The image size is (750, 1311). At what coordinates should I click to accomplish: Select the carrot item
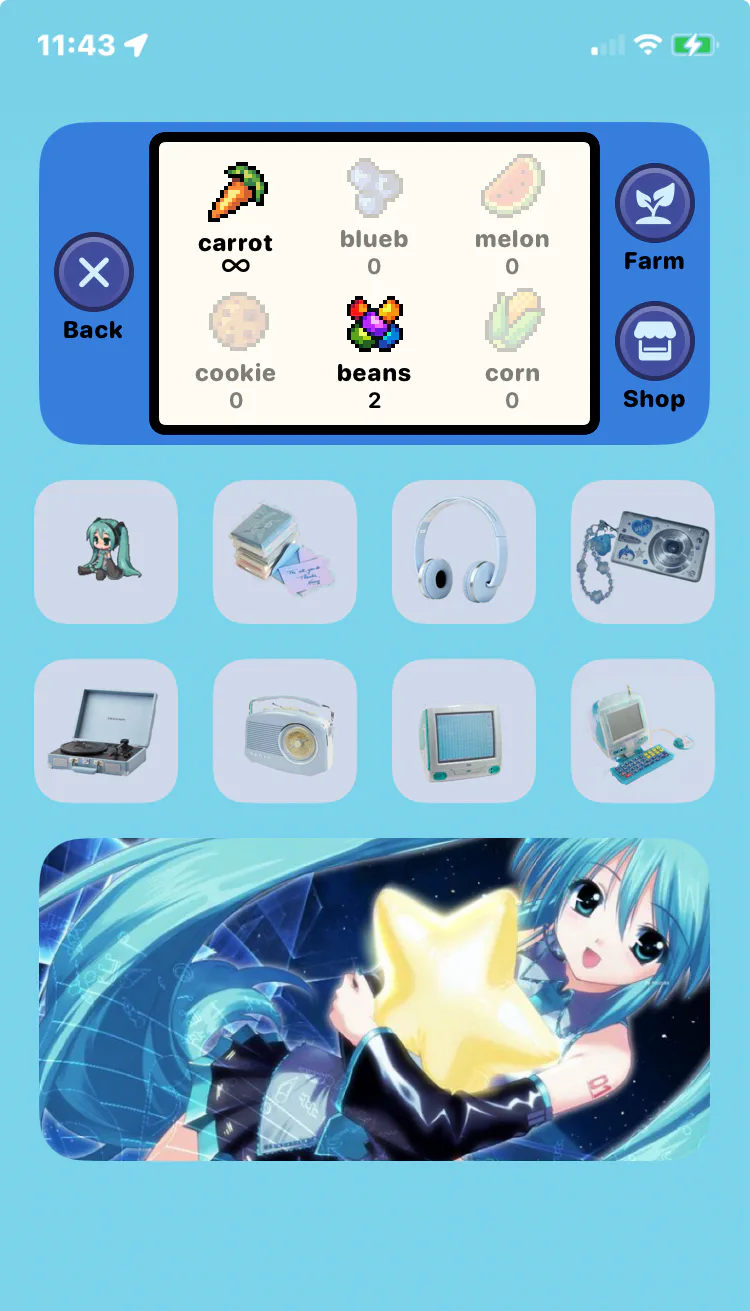[x=236, y=218]
